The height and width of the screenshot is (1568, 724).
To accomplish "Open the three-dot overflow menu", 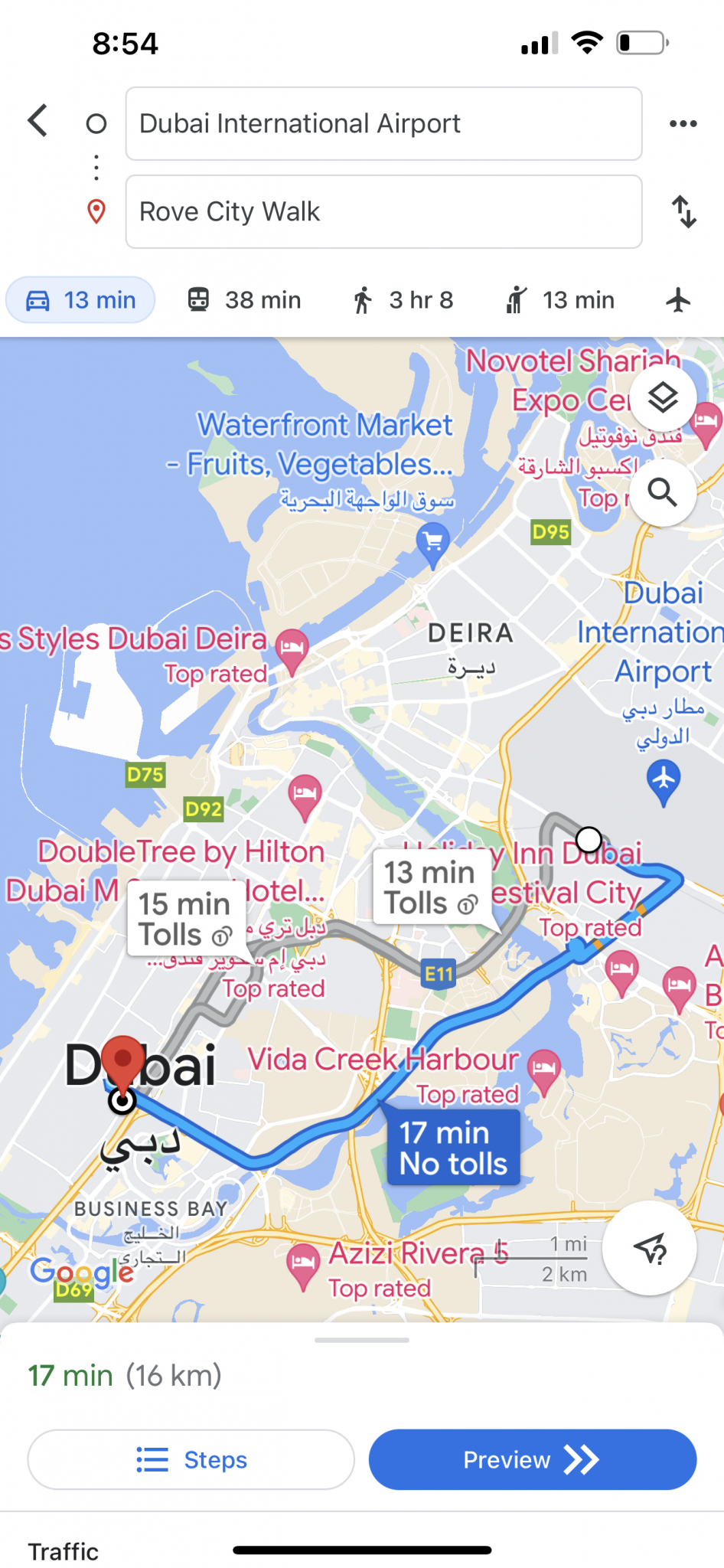I will click(683, 123).
